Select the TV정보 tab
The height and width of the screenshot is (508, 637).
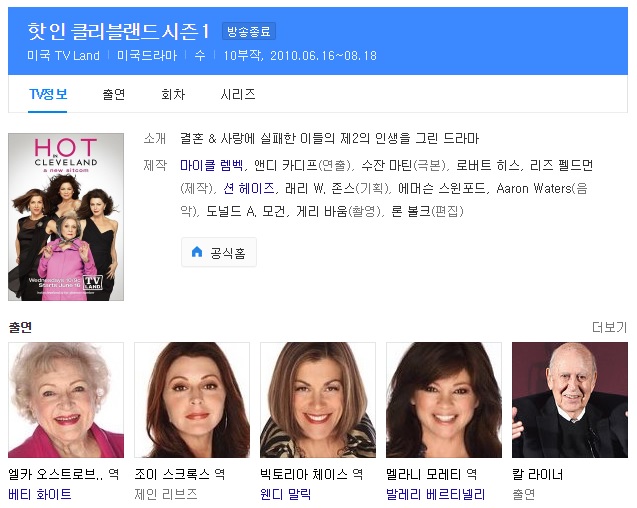pos(48,95)
